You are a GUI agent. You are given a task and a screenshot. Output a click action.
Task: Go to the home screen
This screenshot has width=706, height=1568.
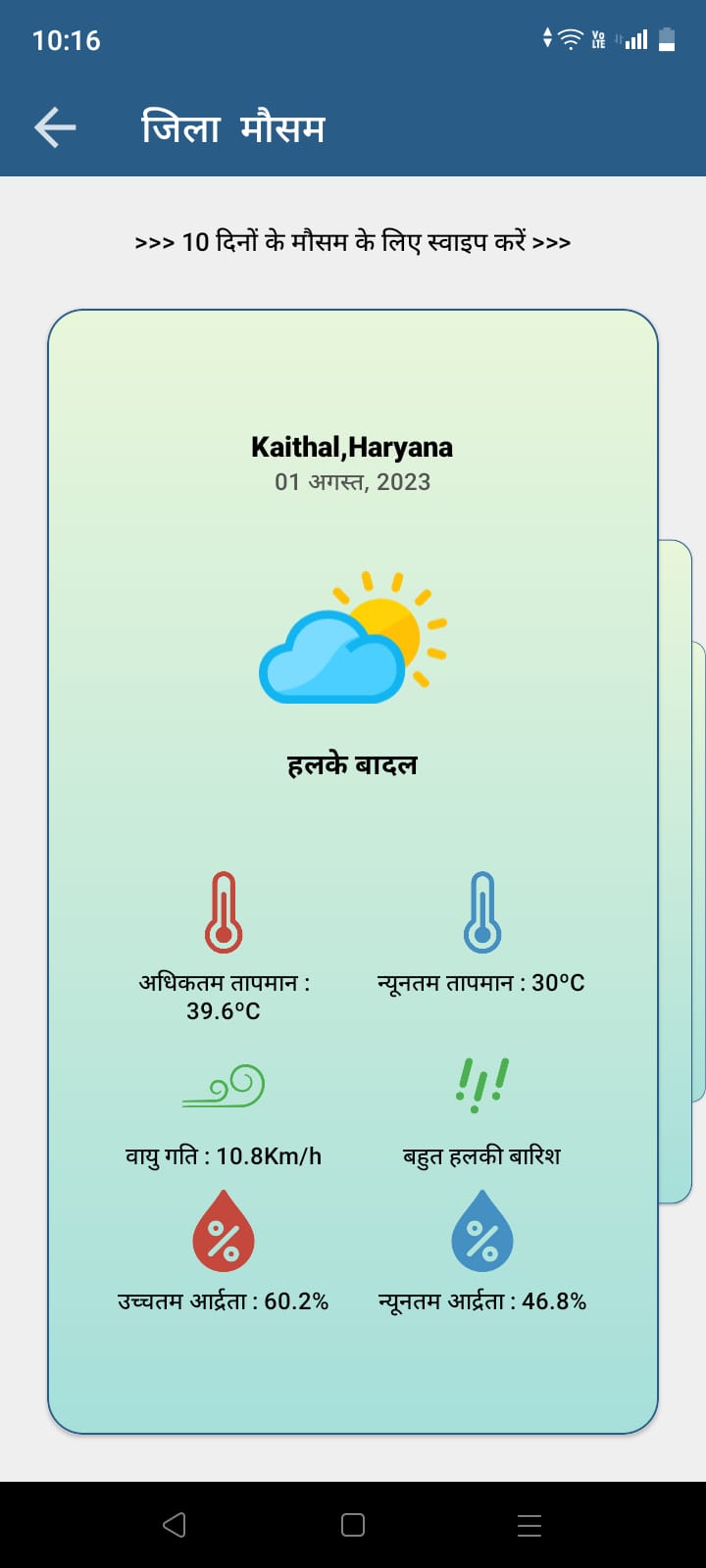(353, 1524)
